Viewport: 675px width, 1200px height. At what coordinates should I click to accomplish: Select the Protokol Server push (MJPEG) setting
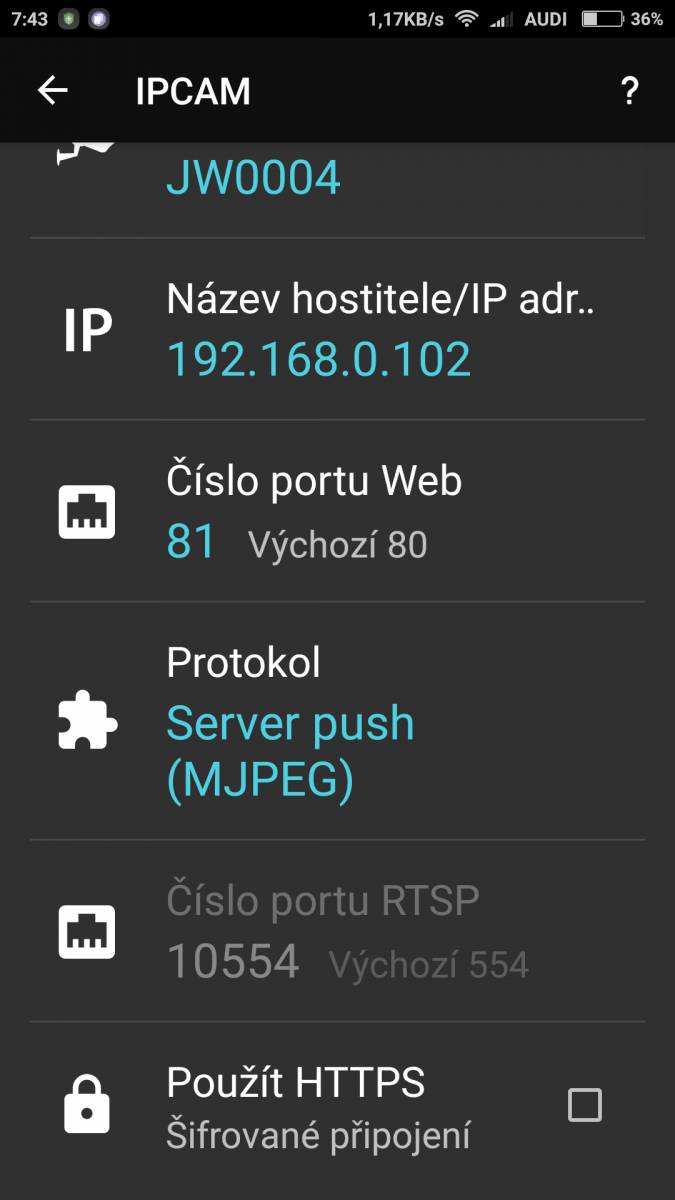point(337,721)
